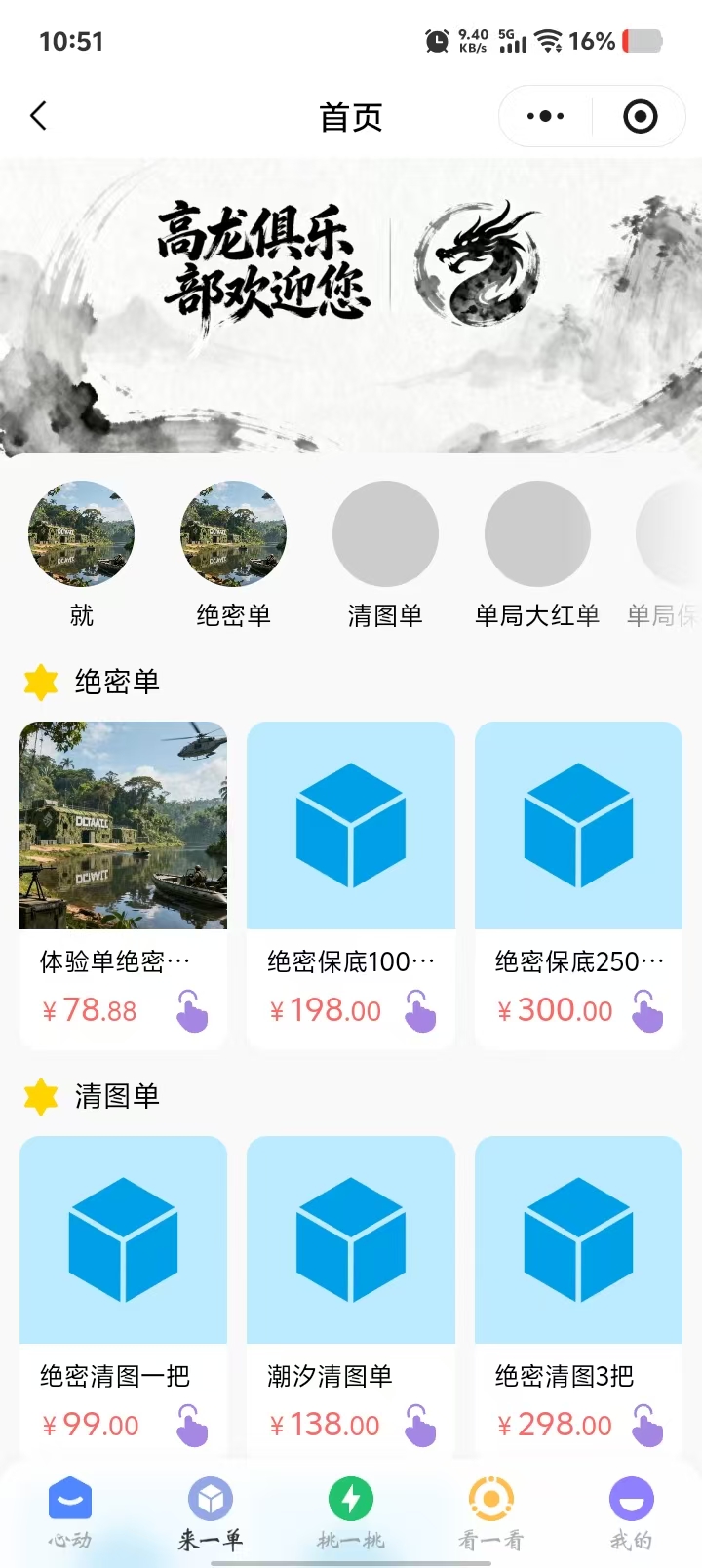Select the 就 category circle

tap(82, 533)
